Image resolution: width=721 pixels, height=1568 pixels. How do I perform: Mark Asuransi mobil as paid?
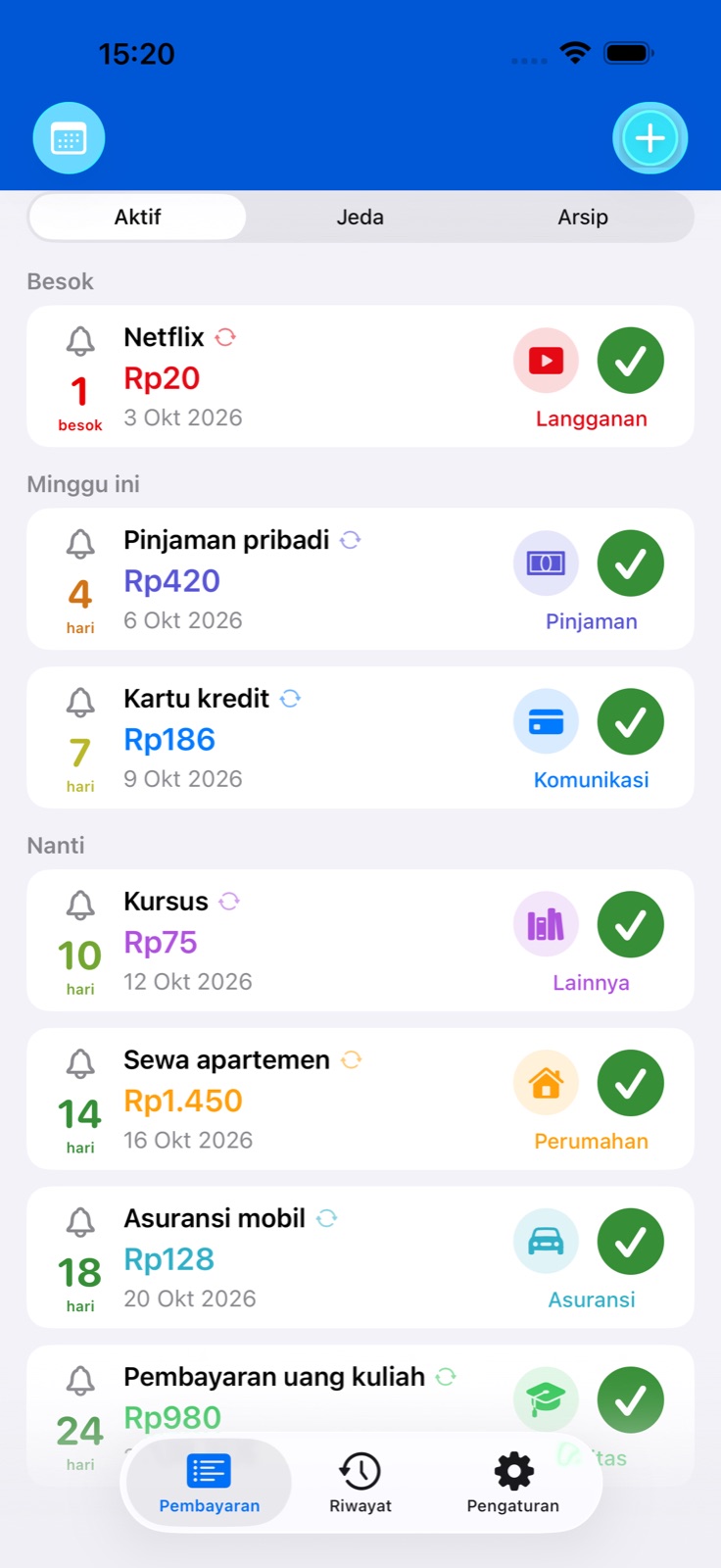631,1243
